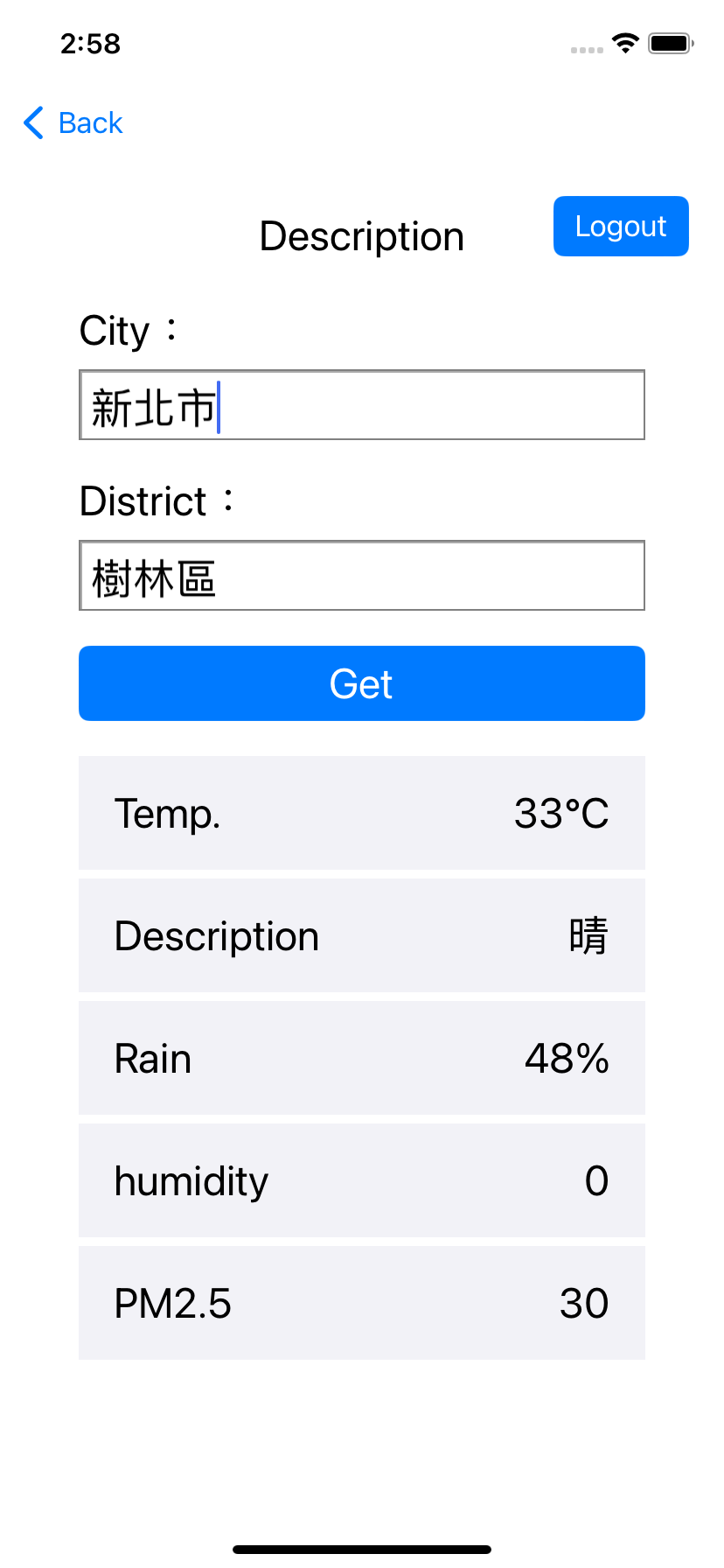Select the Description row showing 晴
Viewport: 724px width, 1568px height.
point(361,935)
